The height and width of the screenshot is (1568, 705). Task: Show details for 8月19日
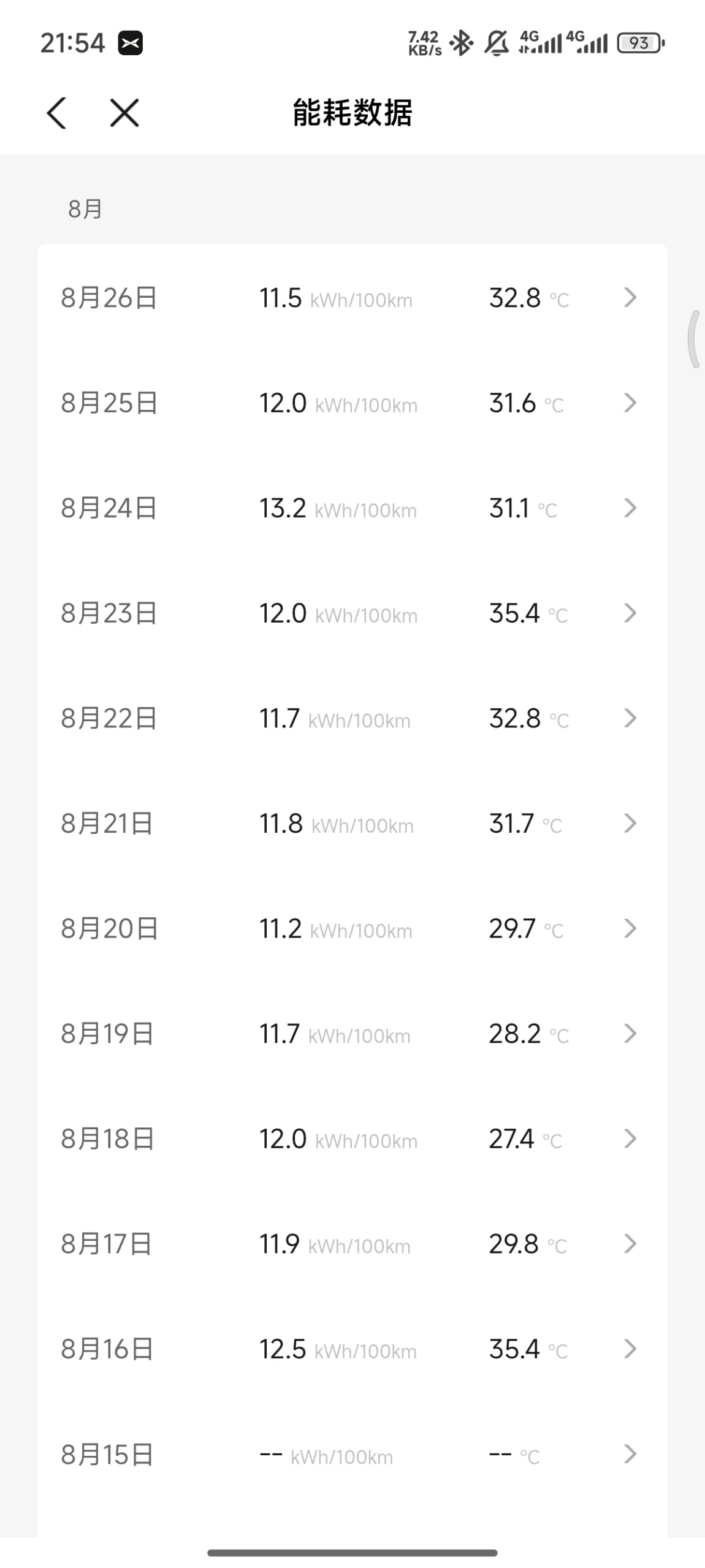point(352,1034)
